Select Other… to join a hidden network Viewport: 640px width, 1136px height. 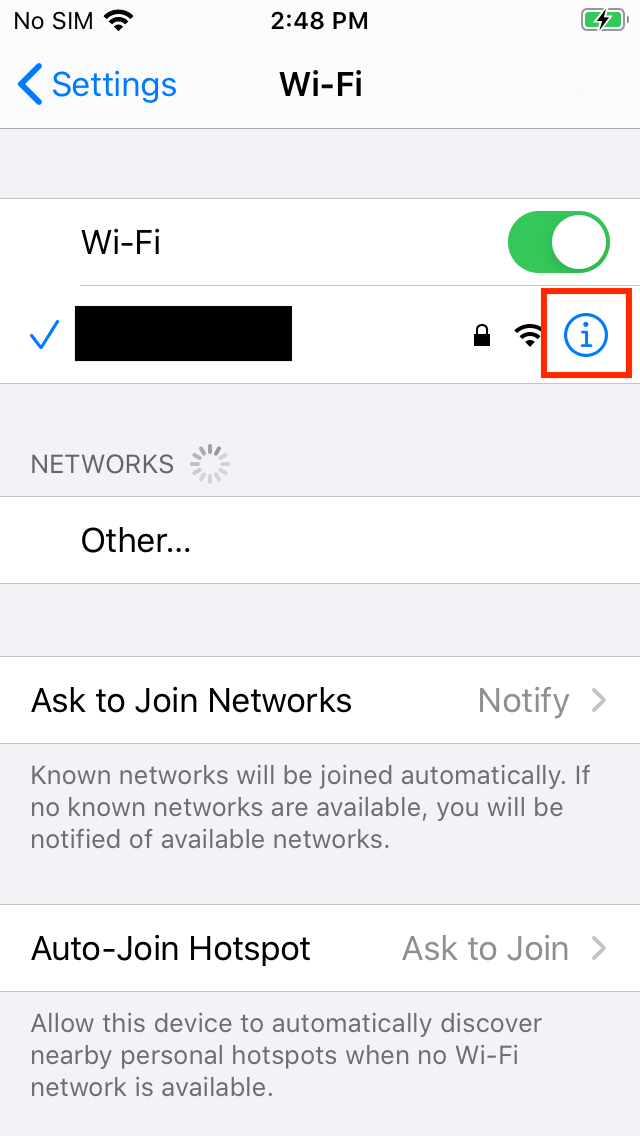tap(320, 540)
